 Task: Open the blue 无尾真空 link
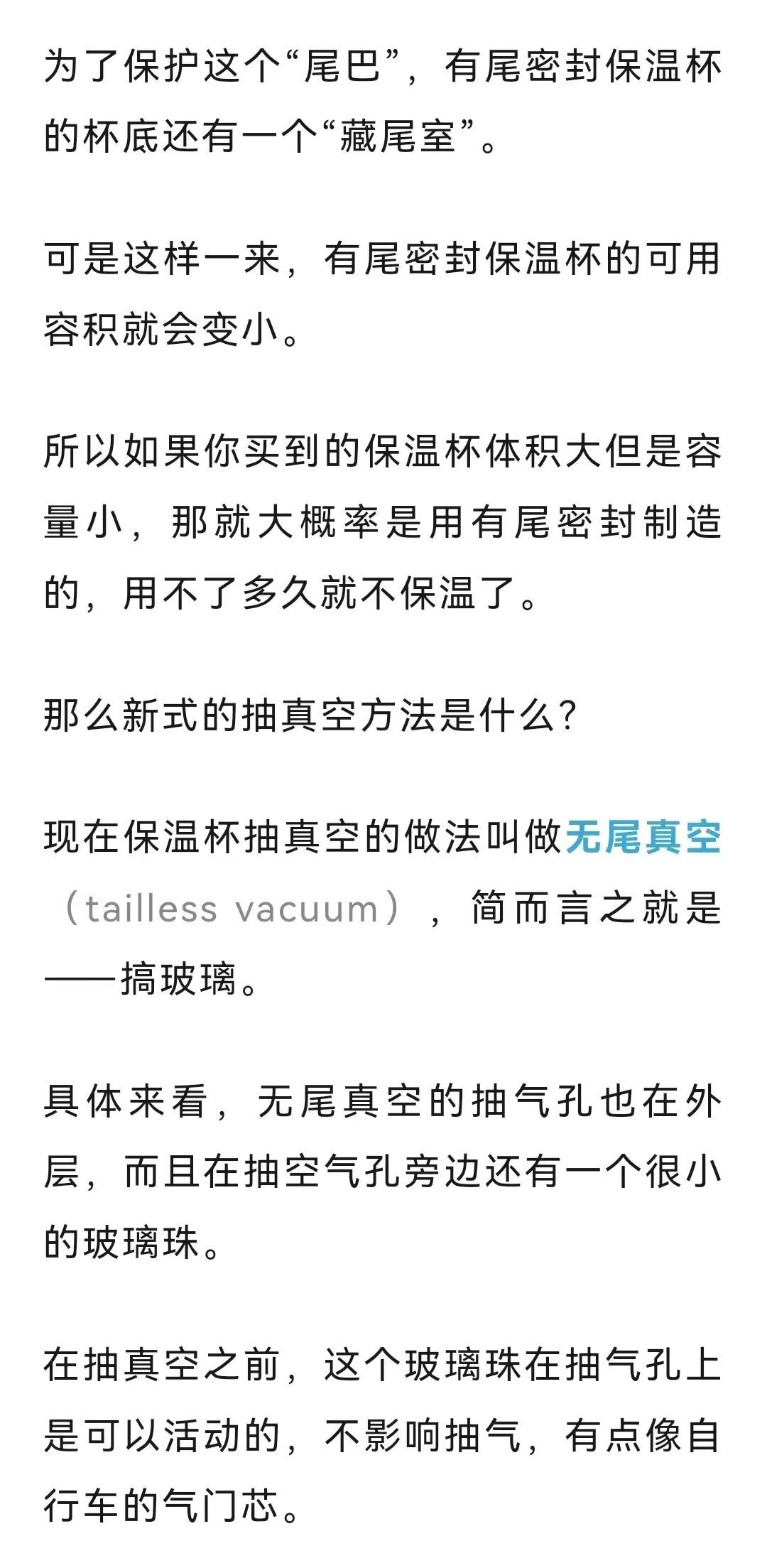pos(643,838)
